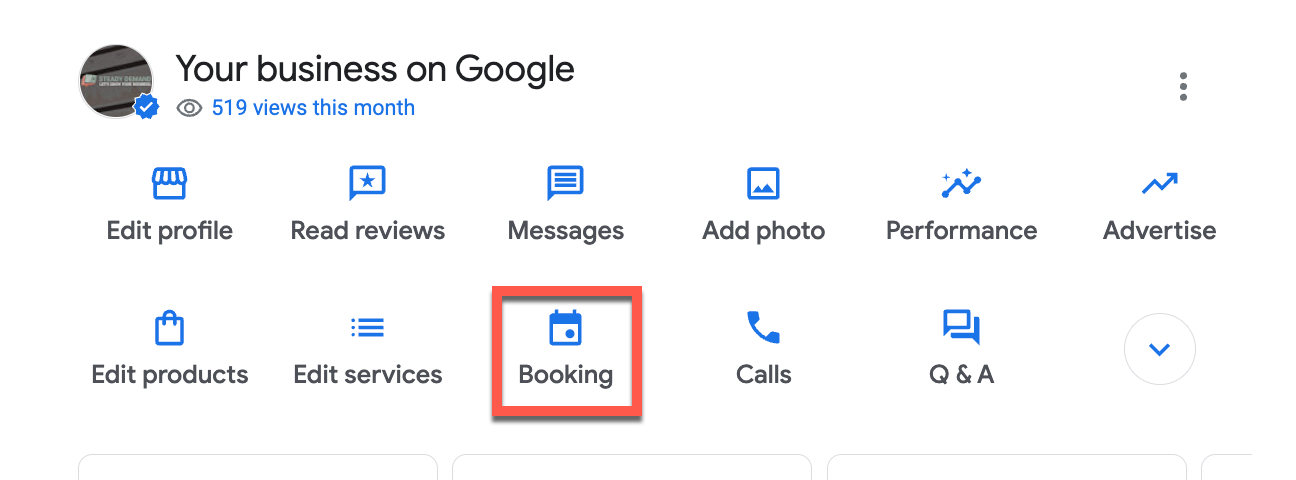Open the Q & A section

click(x=961, y=349)
